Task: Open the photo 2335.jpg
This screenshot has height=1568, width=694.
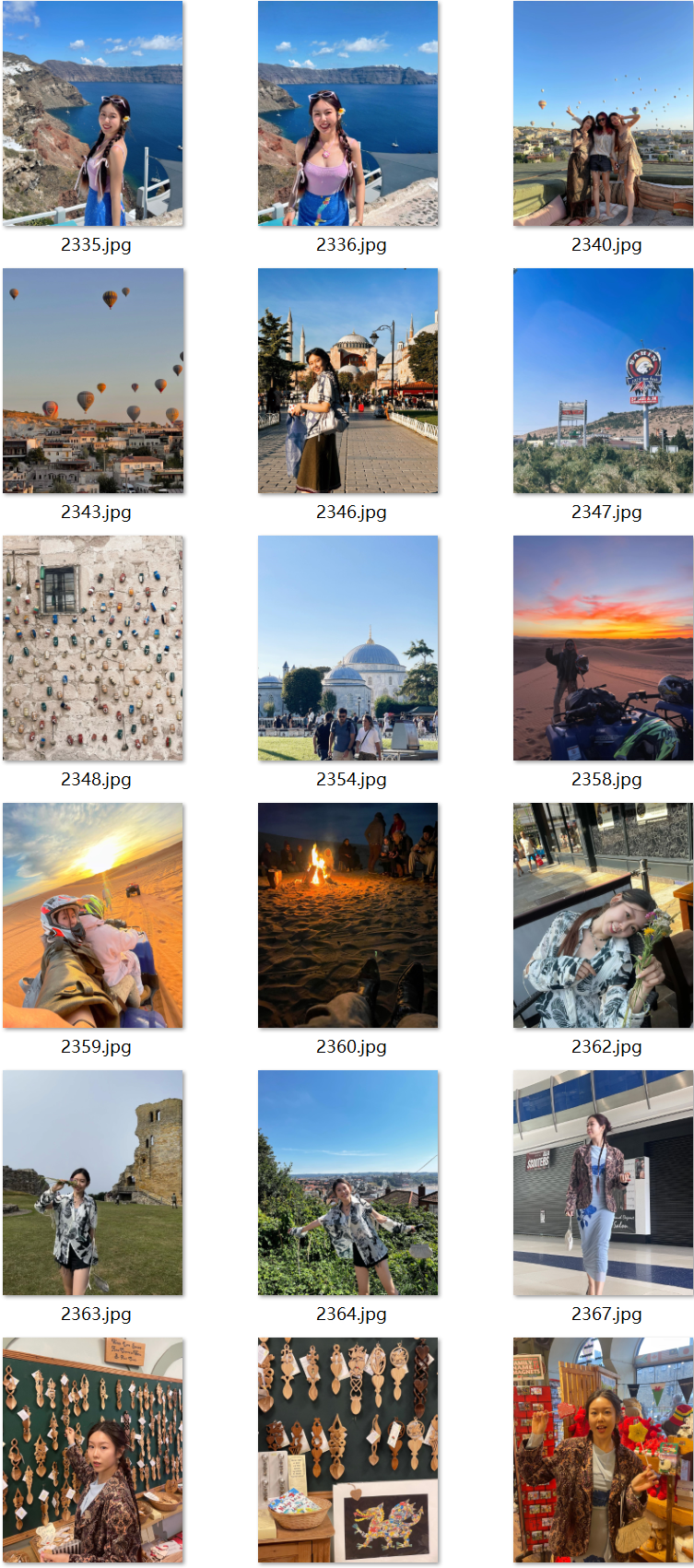Action: coord(92,113)
